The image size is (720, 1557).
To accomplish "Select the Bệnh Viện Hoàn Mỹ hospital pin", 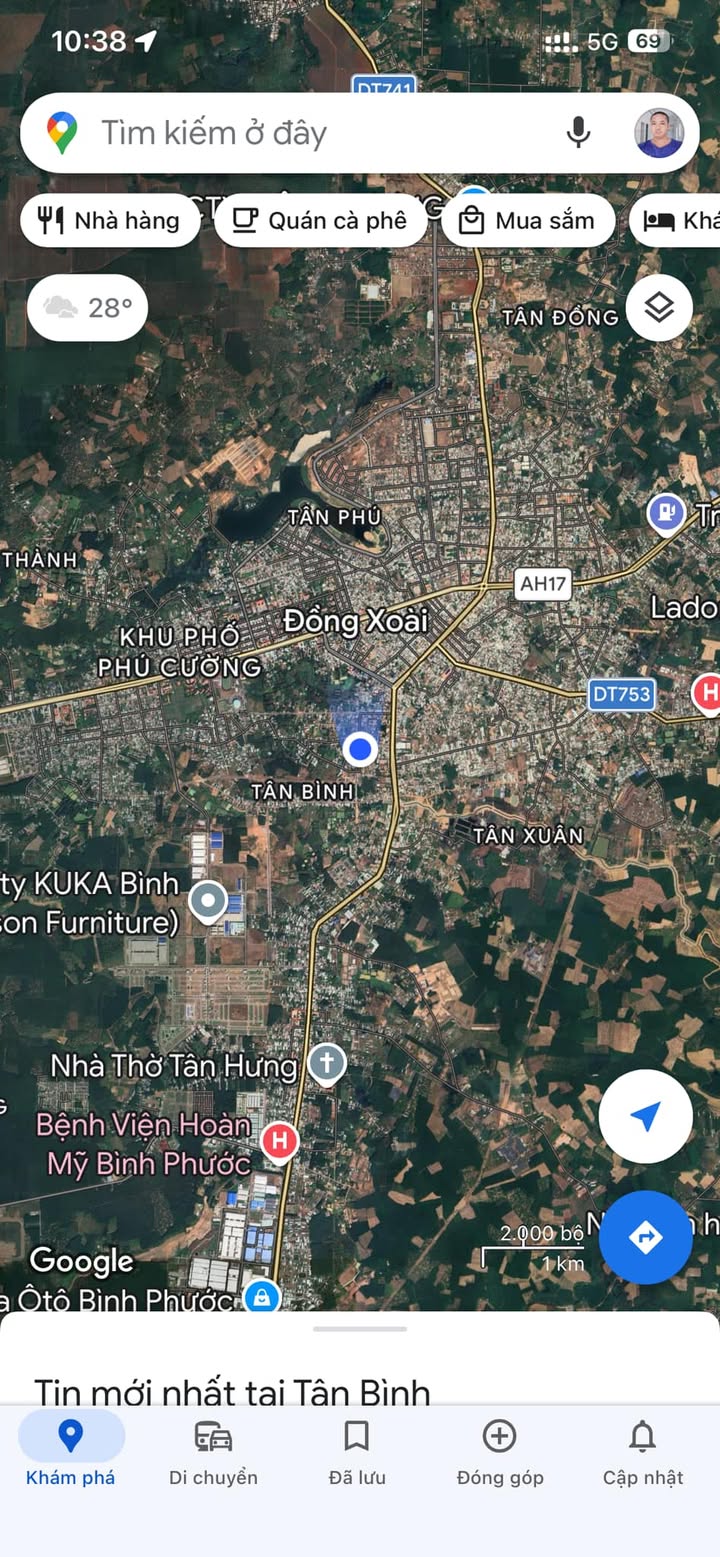I will (x=280, y=1141).
